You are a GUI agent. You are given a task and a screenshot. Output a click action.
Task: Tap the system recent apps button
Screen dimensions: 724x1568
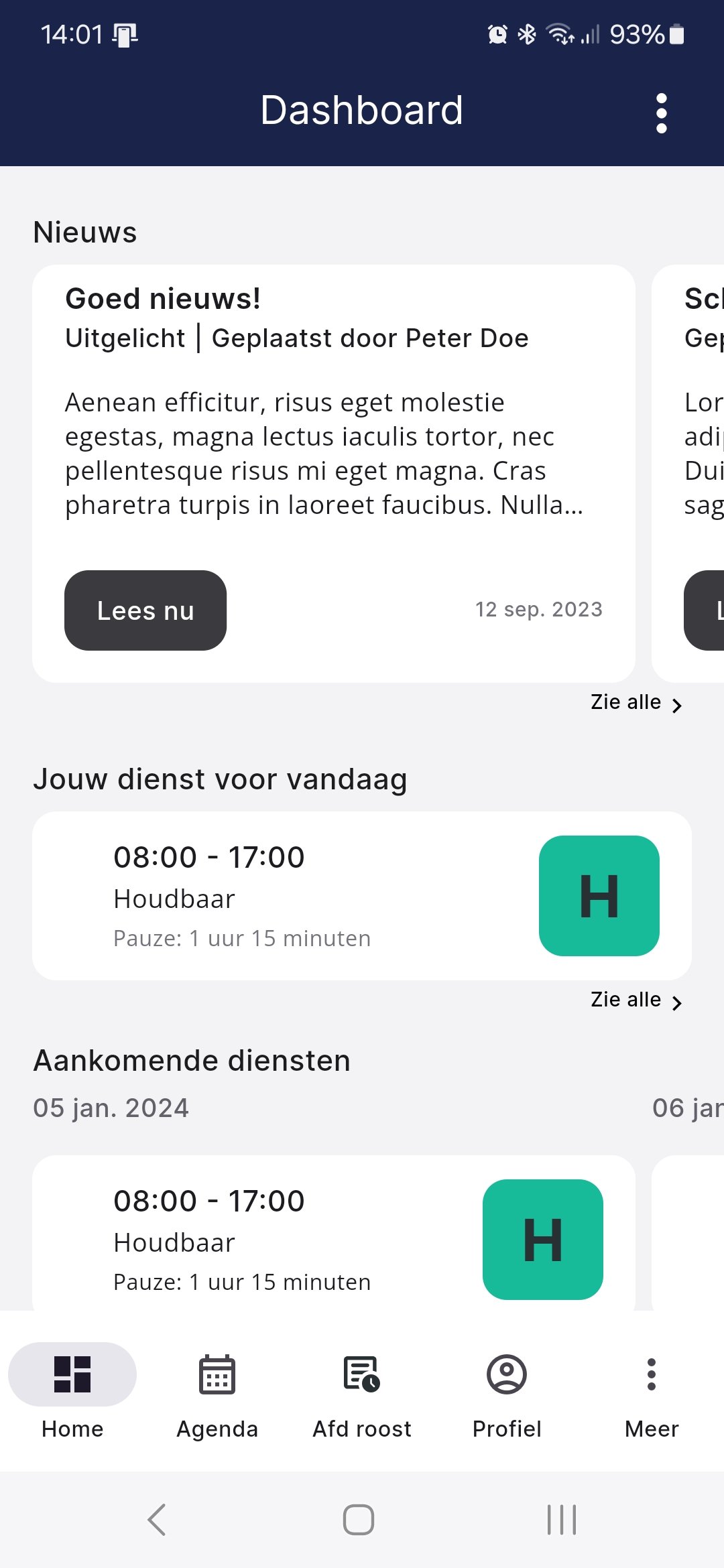tap(562, 1520)
